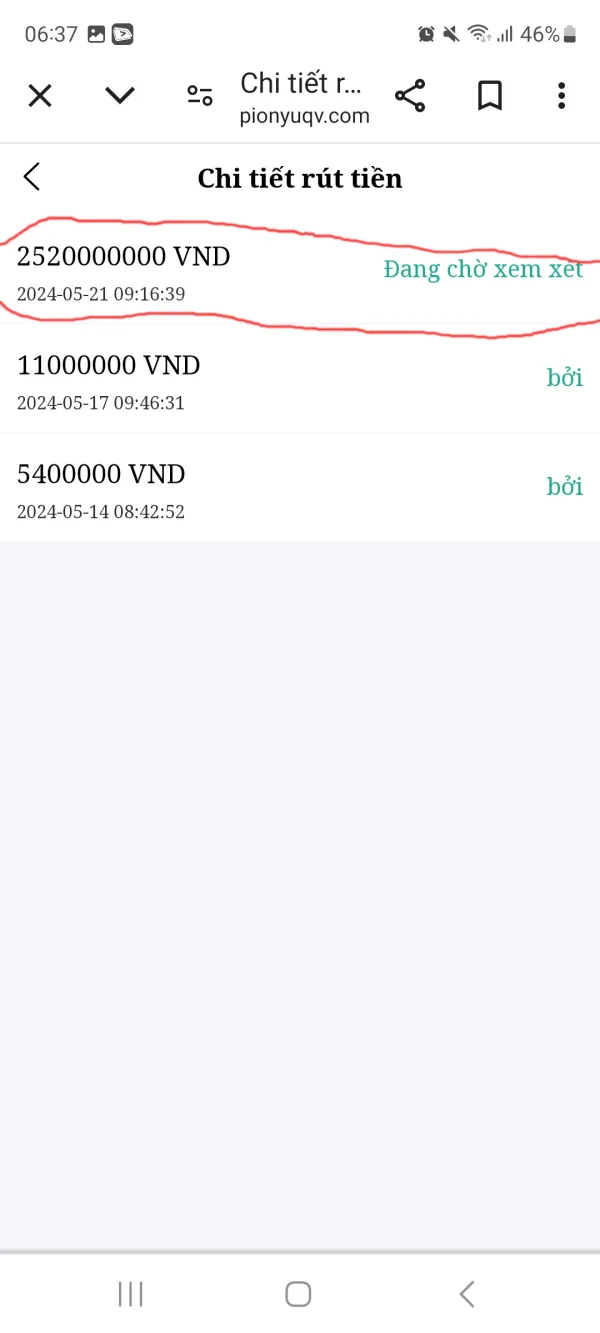Bookmark this page
The width and height of the screenshot is (600, 1333).
(x=489, y=96)
